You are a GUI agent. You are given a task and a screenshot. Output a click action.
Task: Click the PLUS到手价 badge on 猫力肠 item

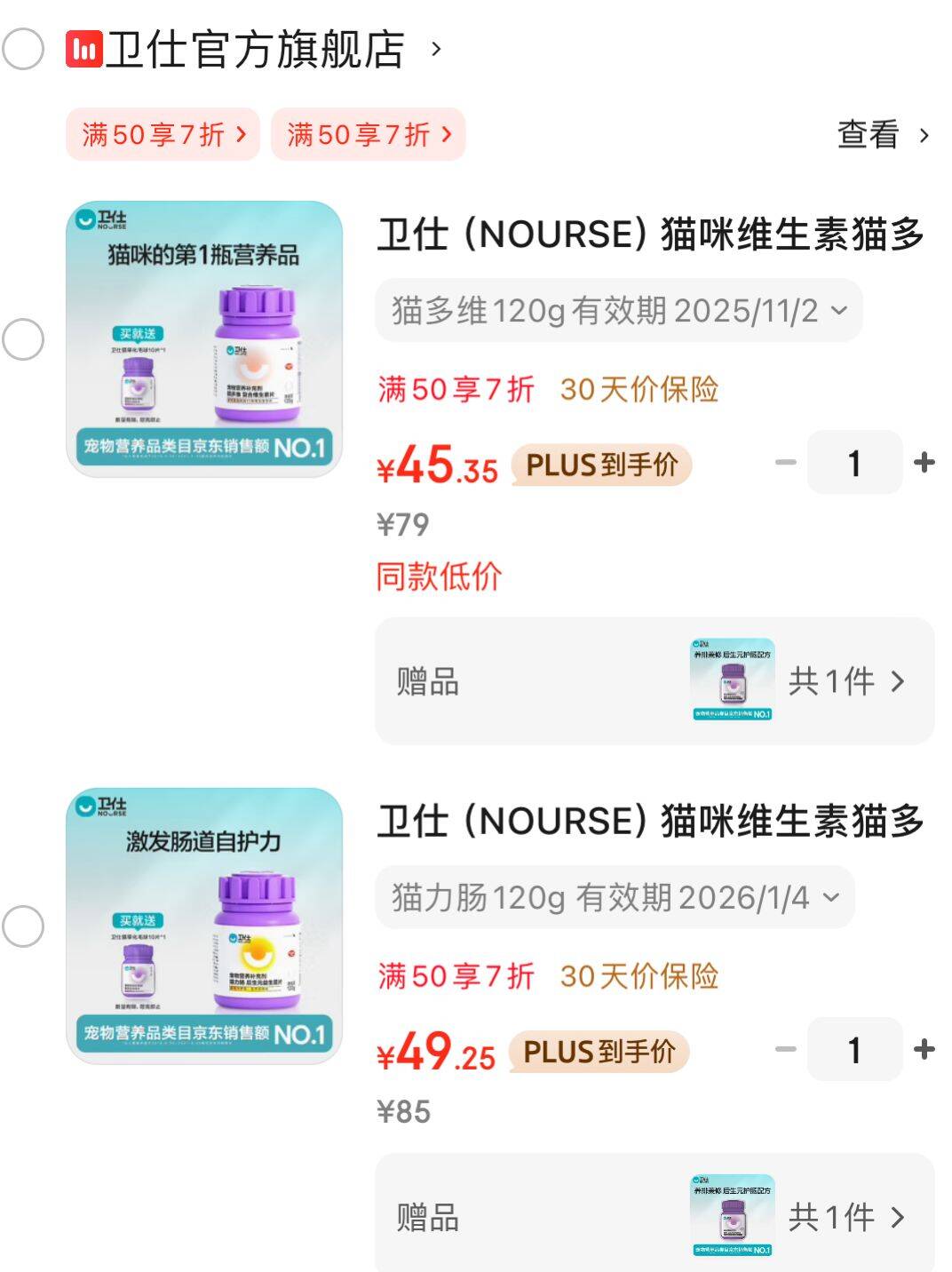click(599, 1053)
